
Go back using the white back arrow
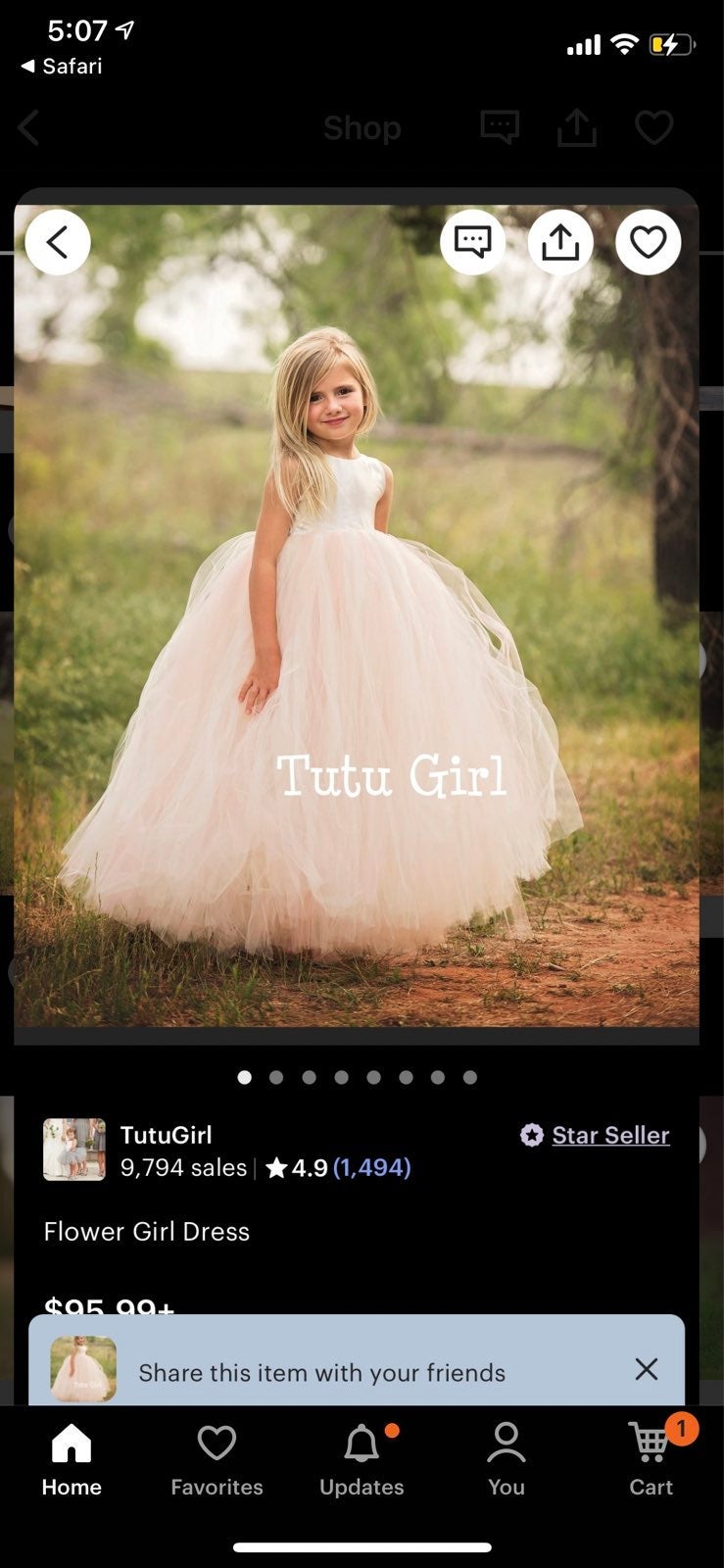(58, 242)
